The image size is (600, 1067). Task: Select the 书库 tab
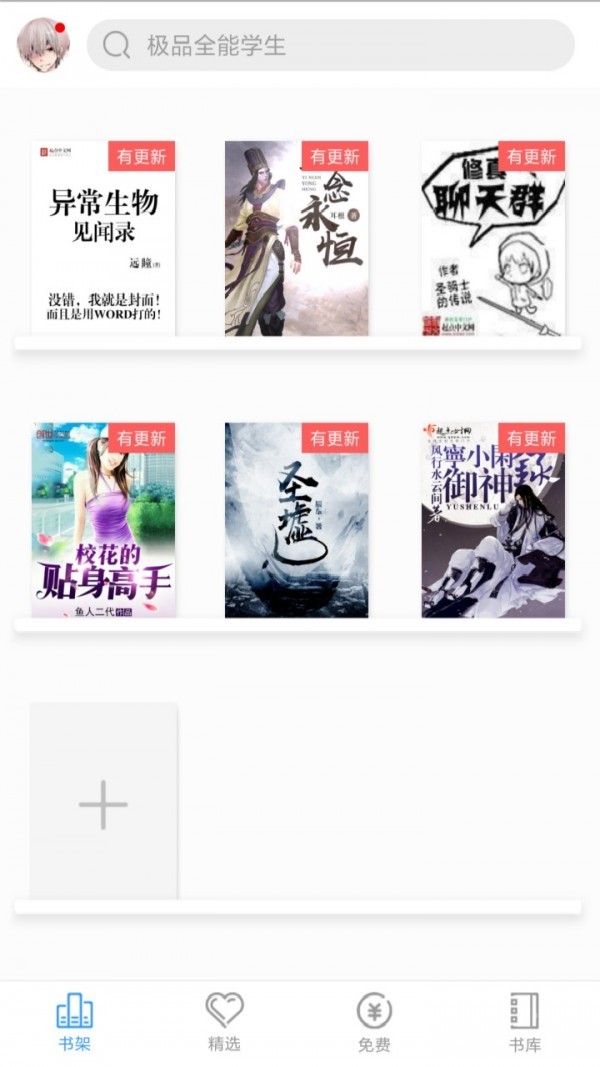(x=524, y=1022)
